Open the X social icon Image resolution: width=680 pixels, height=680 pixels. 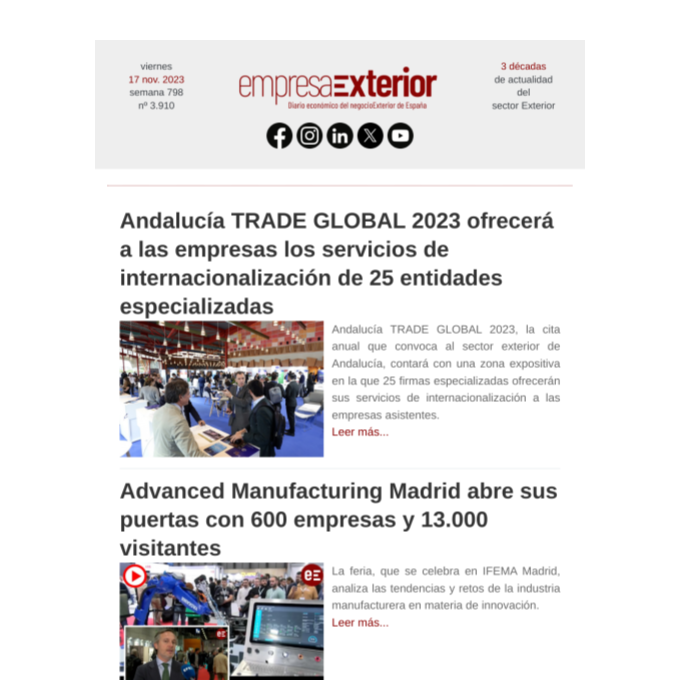pyautogui.click(x=370, y=136)
